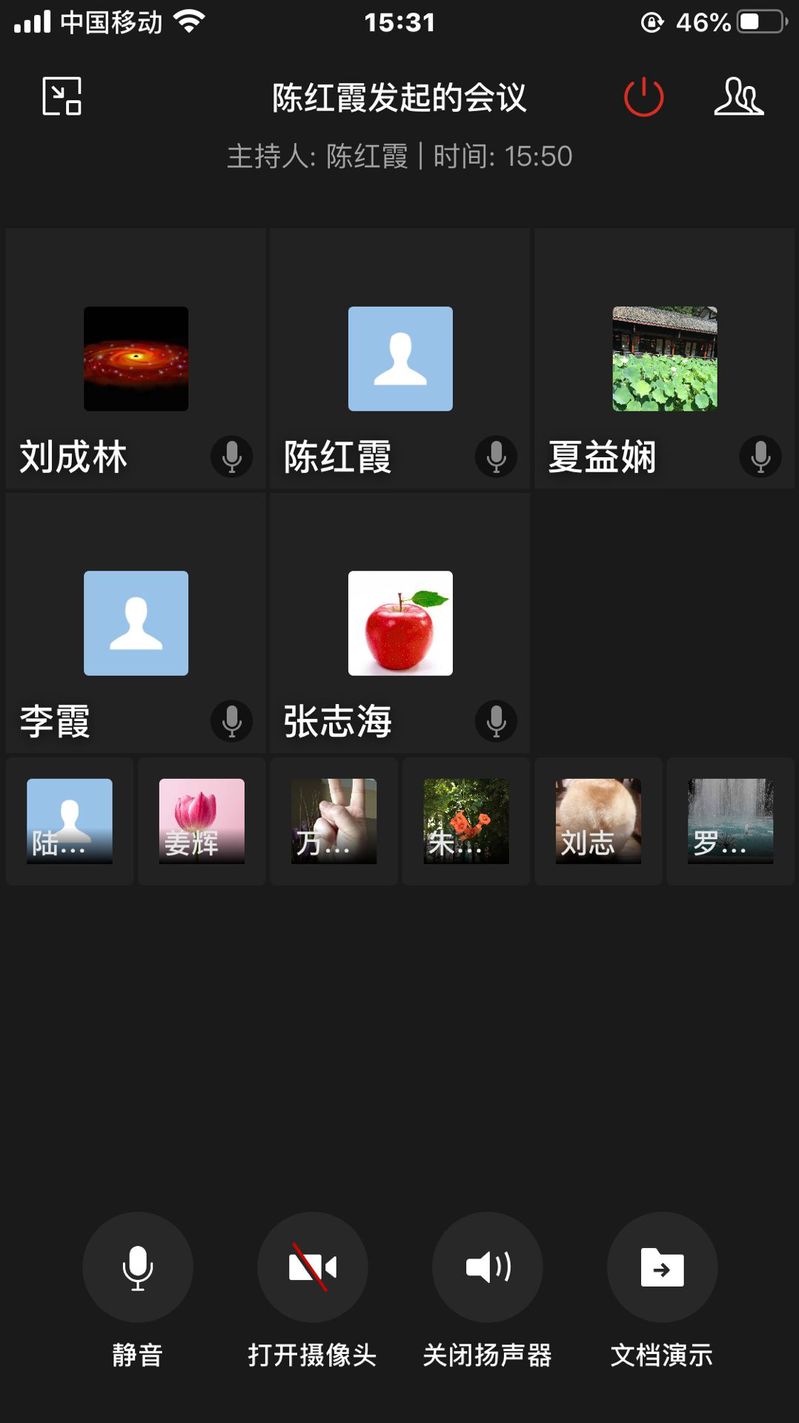Turn on camera via 打开摄像头
The width and height of the screenshot is (799, 1423).
click(x=312, y=1268)
